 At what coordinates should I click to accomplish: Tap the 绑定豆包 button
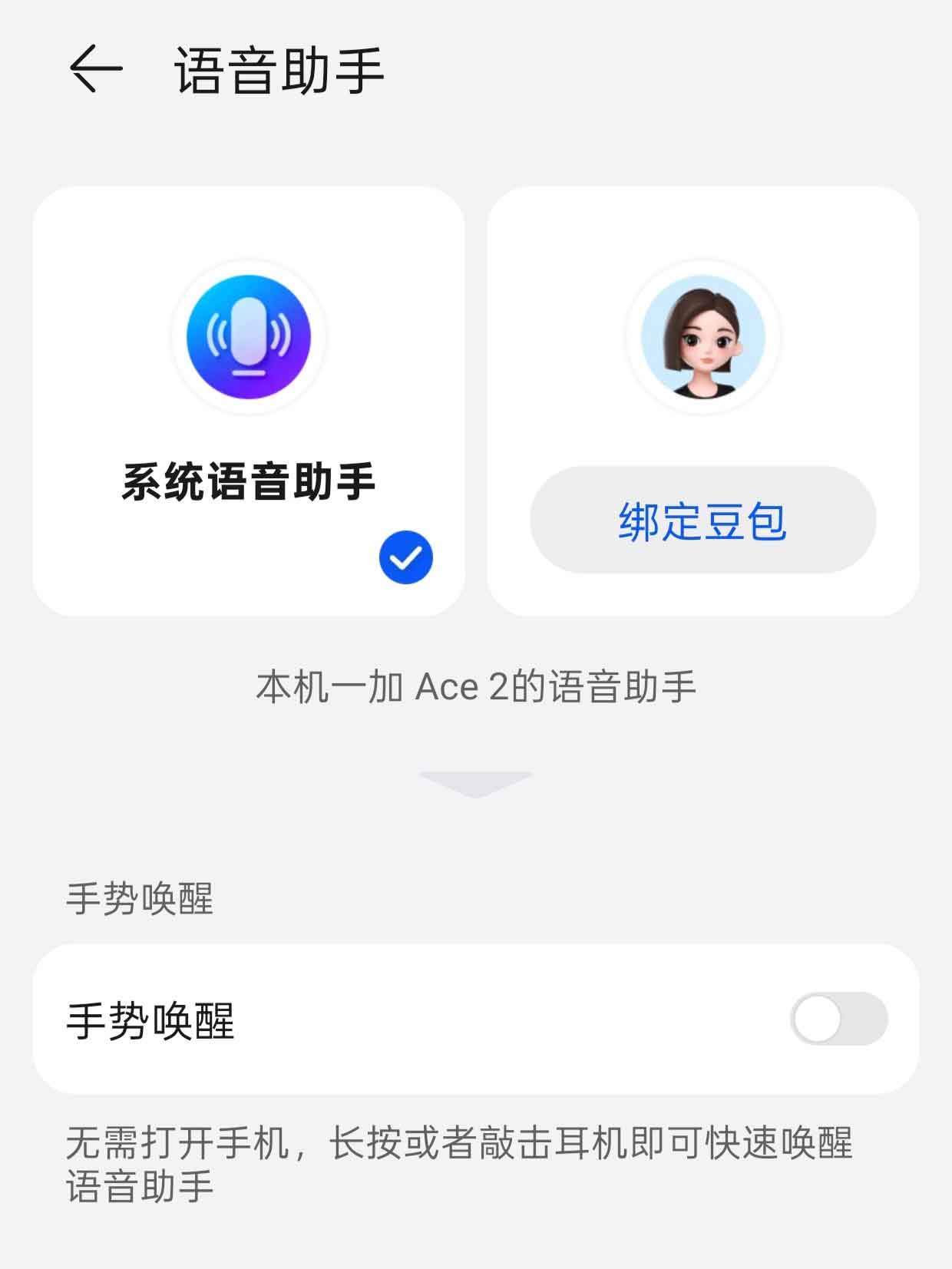702,520
